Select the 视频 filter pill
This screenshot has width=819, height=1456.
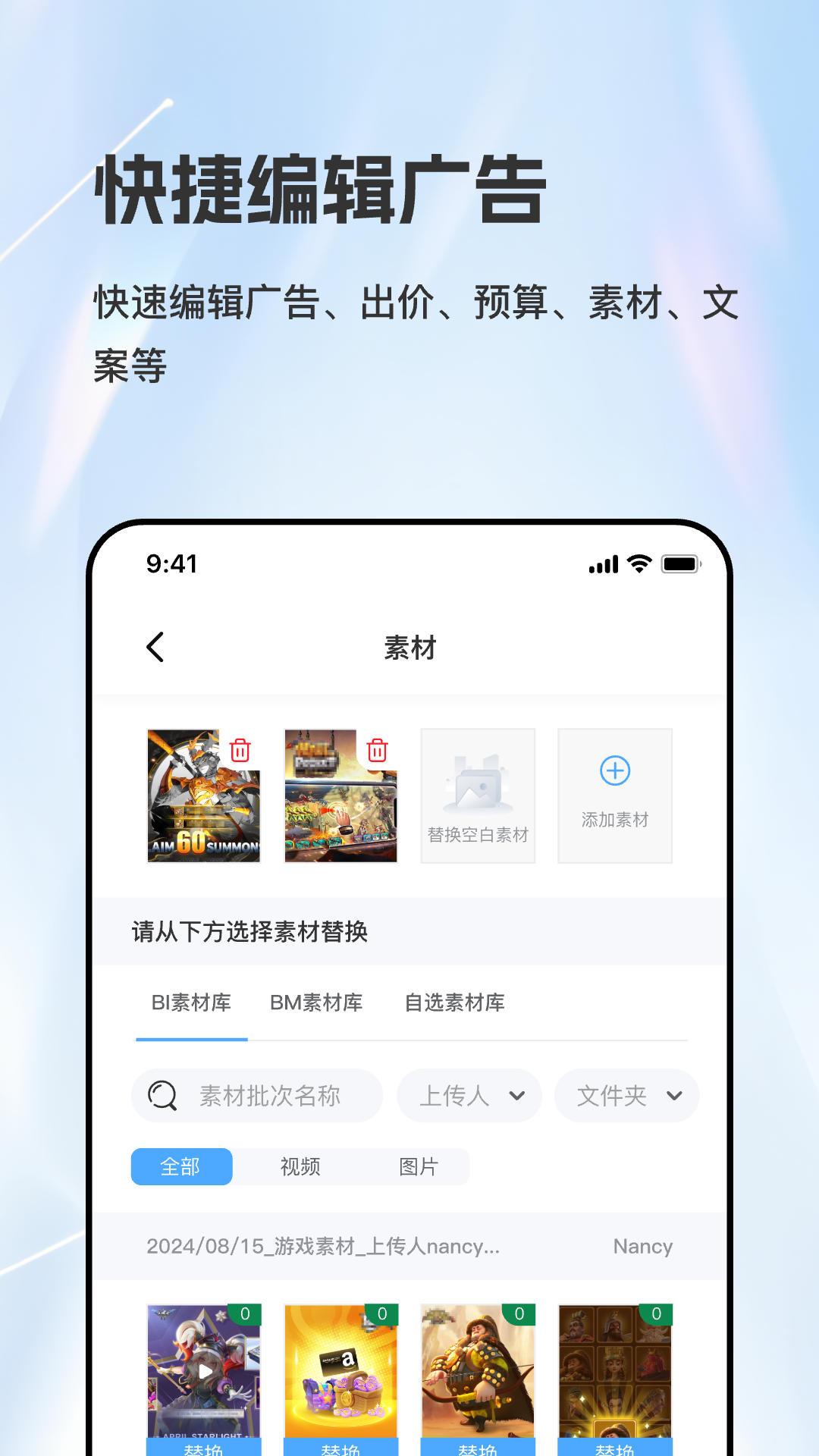pyautogui.click(x=301, y=1166)
